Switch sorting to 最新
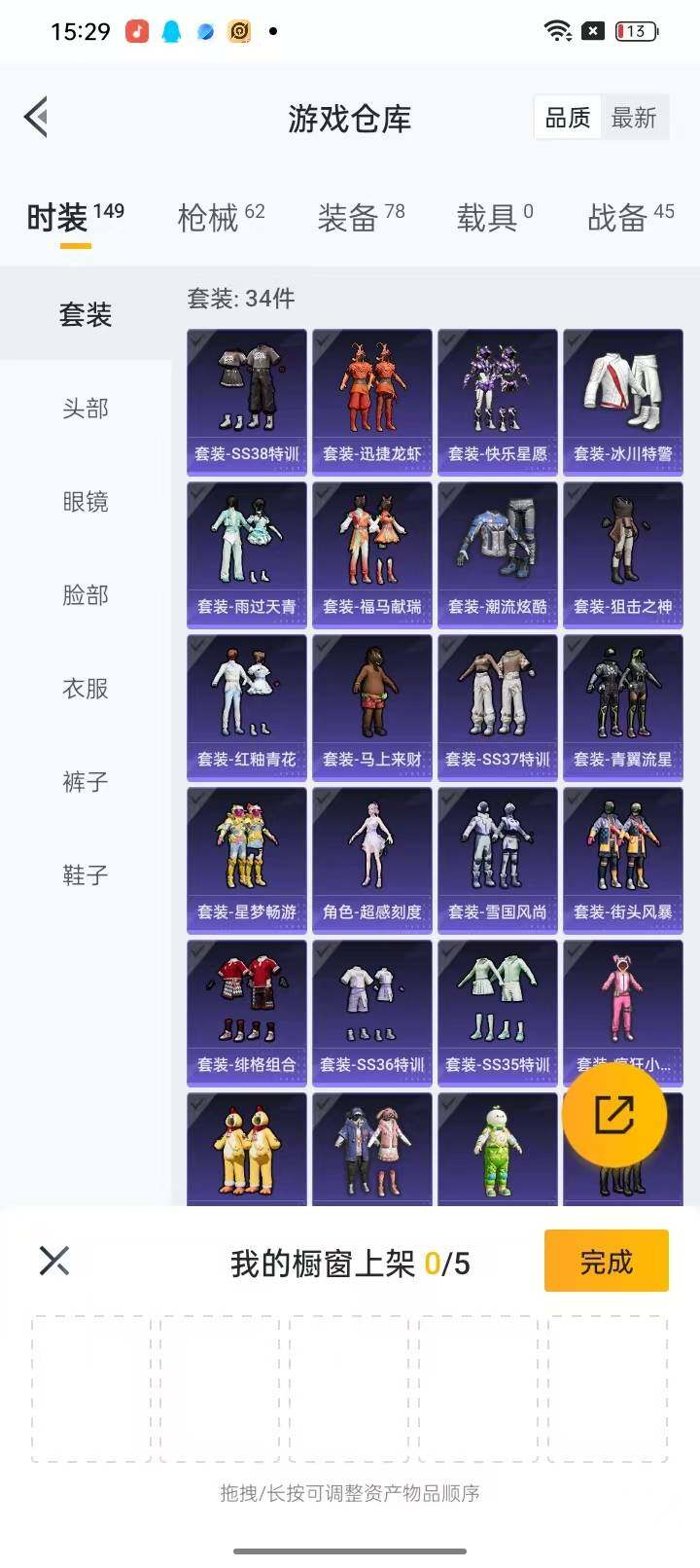Viewport: 700px width, 1568px height. click(636, 117)
